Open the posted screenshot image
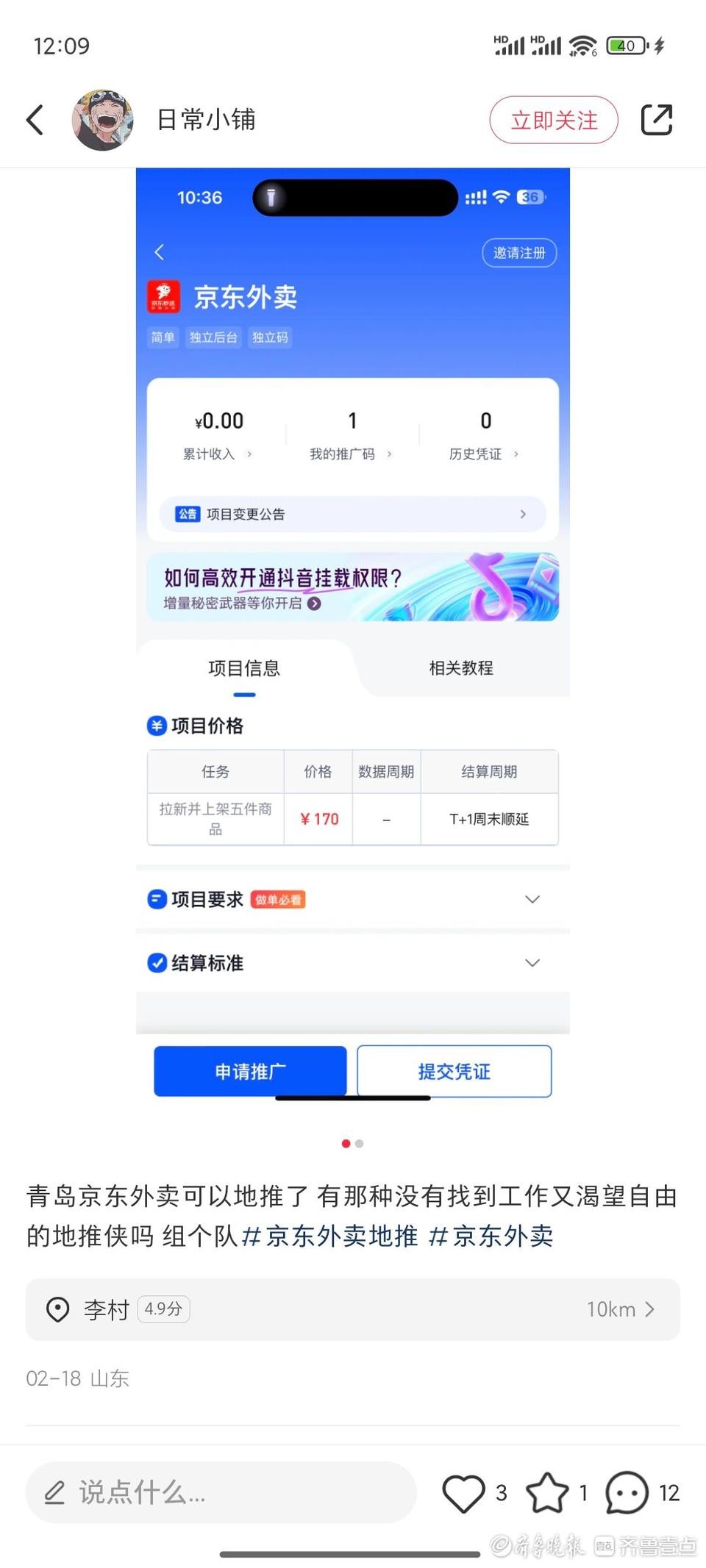Viewport: 706px width, 1568px height. (353, 632)
